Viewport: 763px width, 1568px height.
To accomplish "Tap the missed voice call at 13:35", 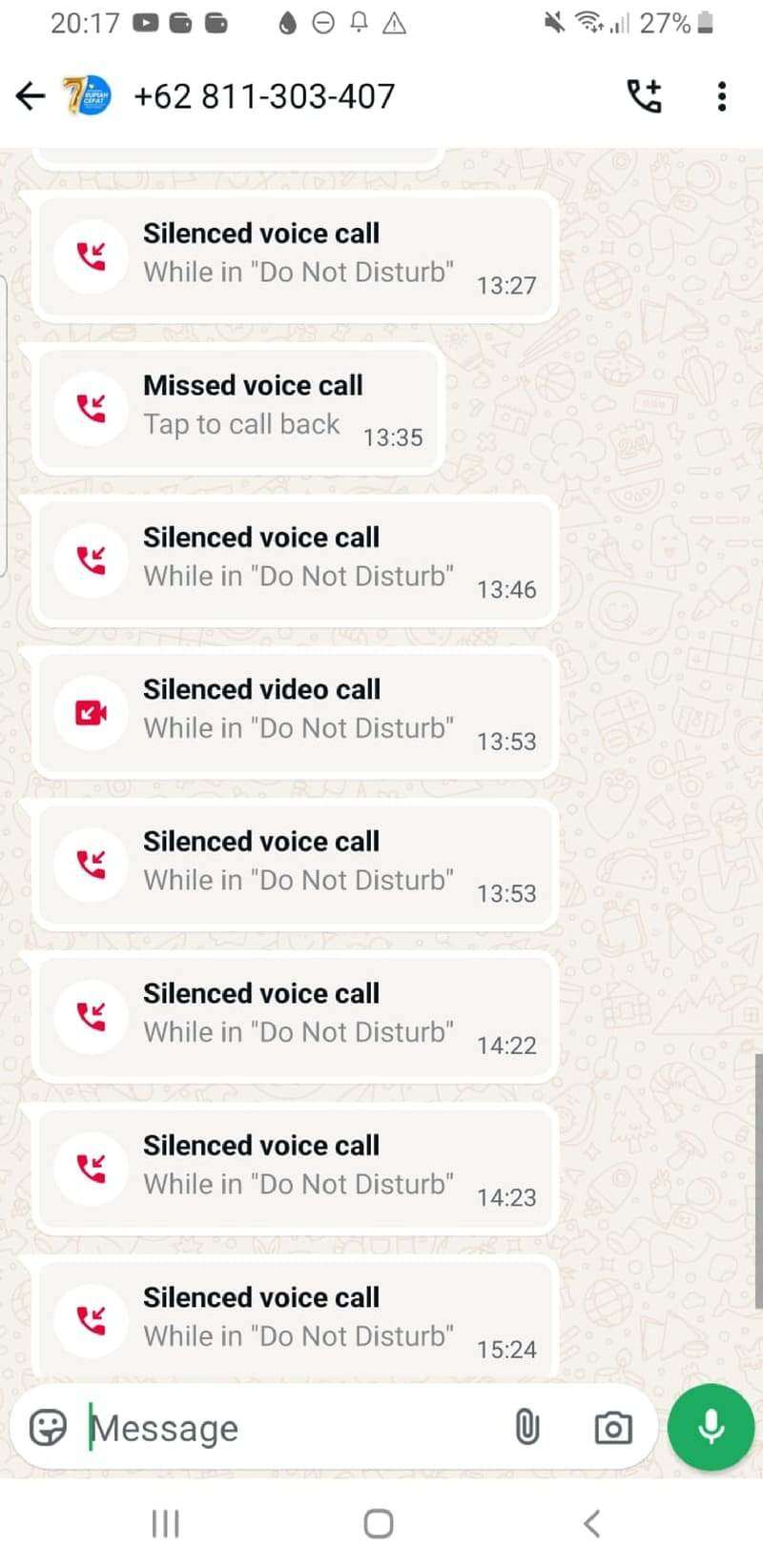I will (x=239, y=409).
